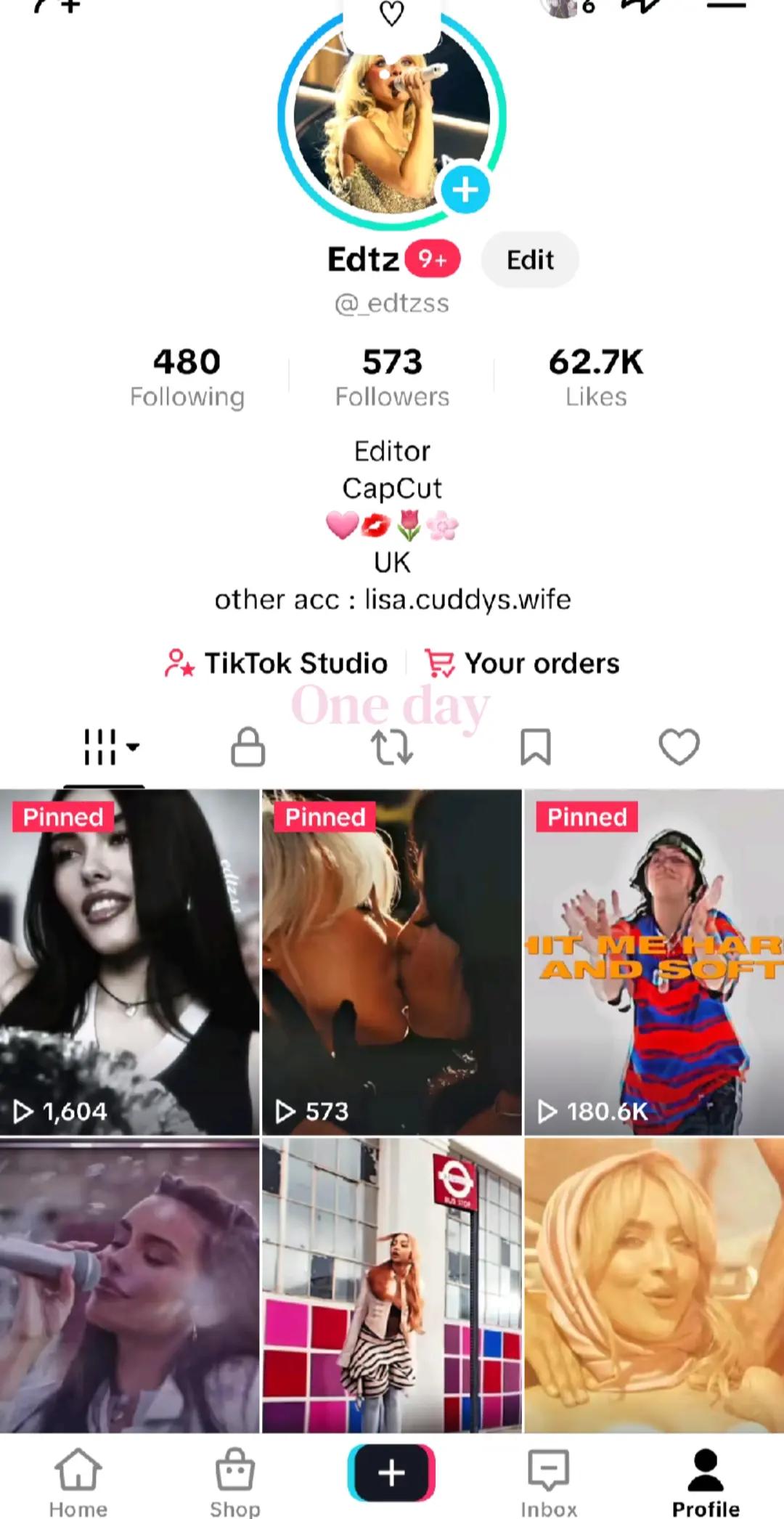Play the pinned video with 1,604 views
The image size is (784, 1519).
pos(129,962)
